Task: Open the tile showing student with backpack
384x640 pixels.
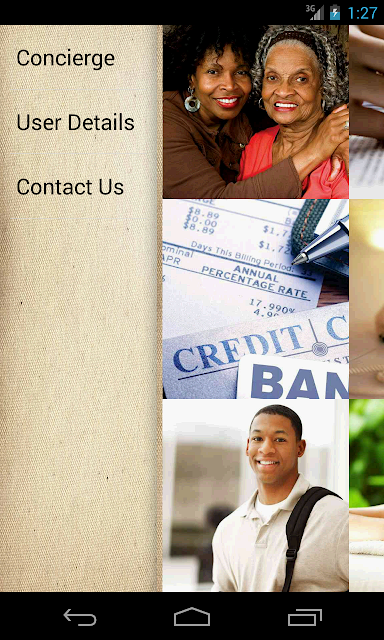Action: pyautogui.click(x=255, y=496)
